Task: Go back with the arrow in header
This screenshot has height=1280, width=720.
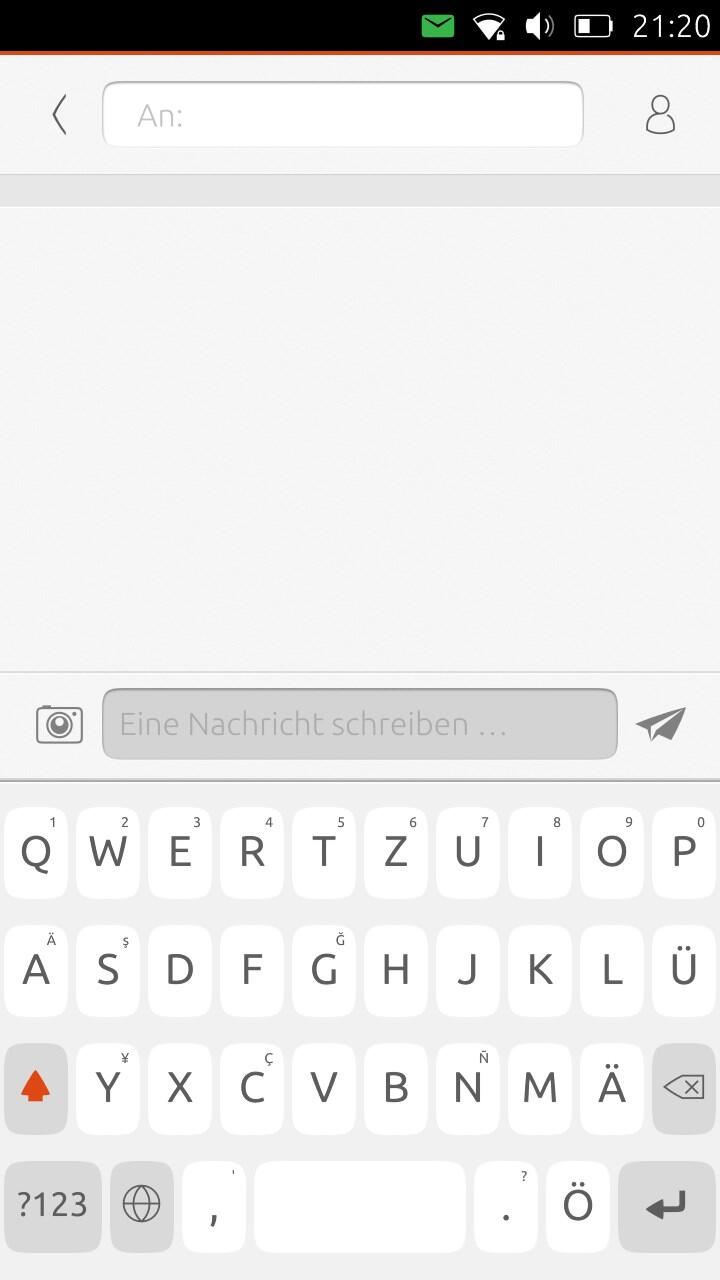Action: pos(60,115)
